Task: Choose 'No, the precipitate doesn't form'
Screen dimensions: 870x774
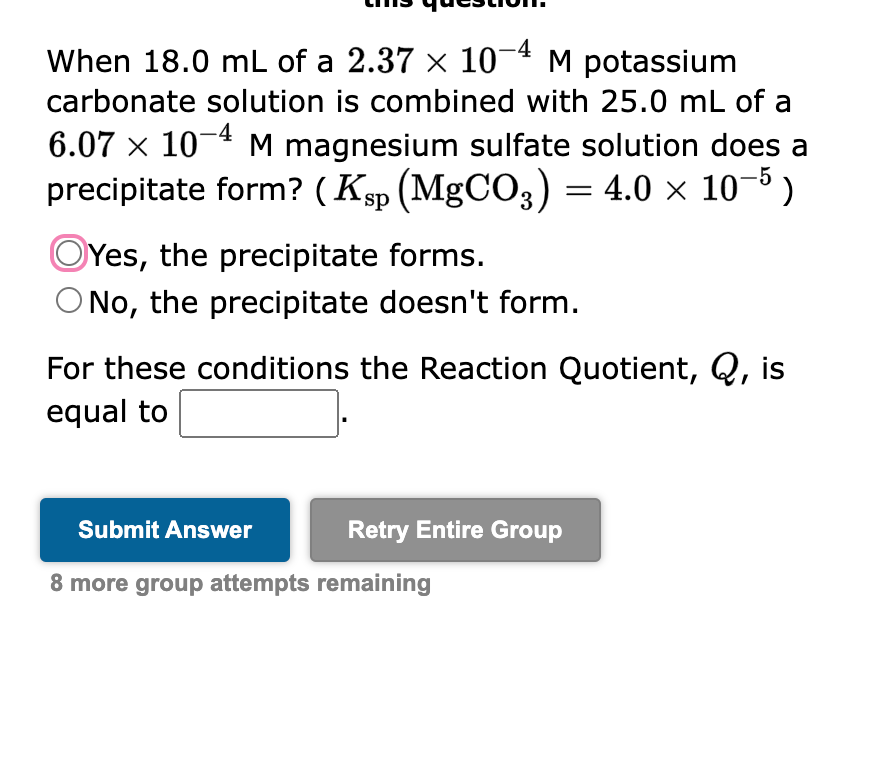Action: 69,301
